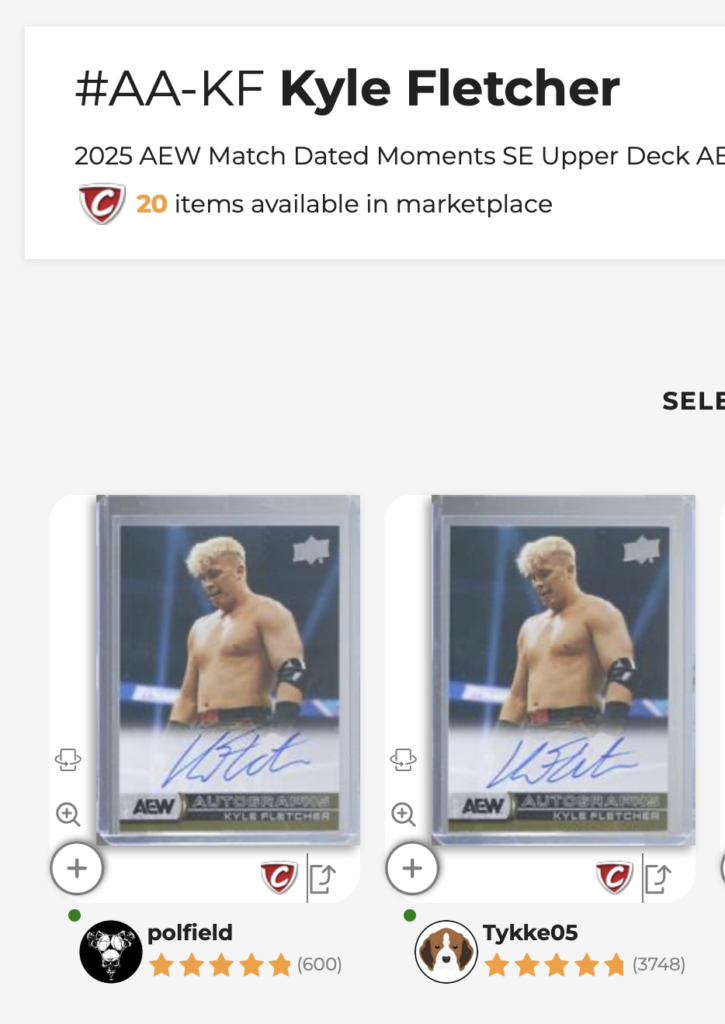This screenshot has width=725, height=1024.
Task: Share Tykke05's card listing
Action: [x=657, y=878]
